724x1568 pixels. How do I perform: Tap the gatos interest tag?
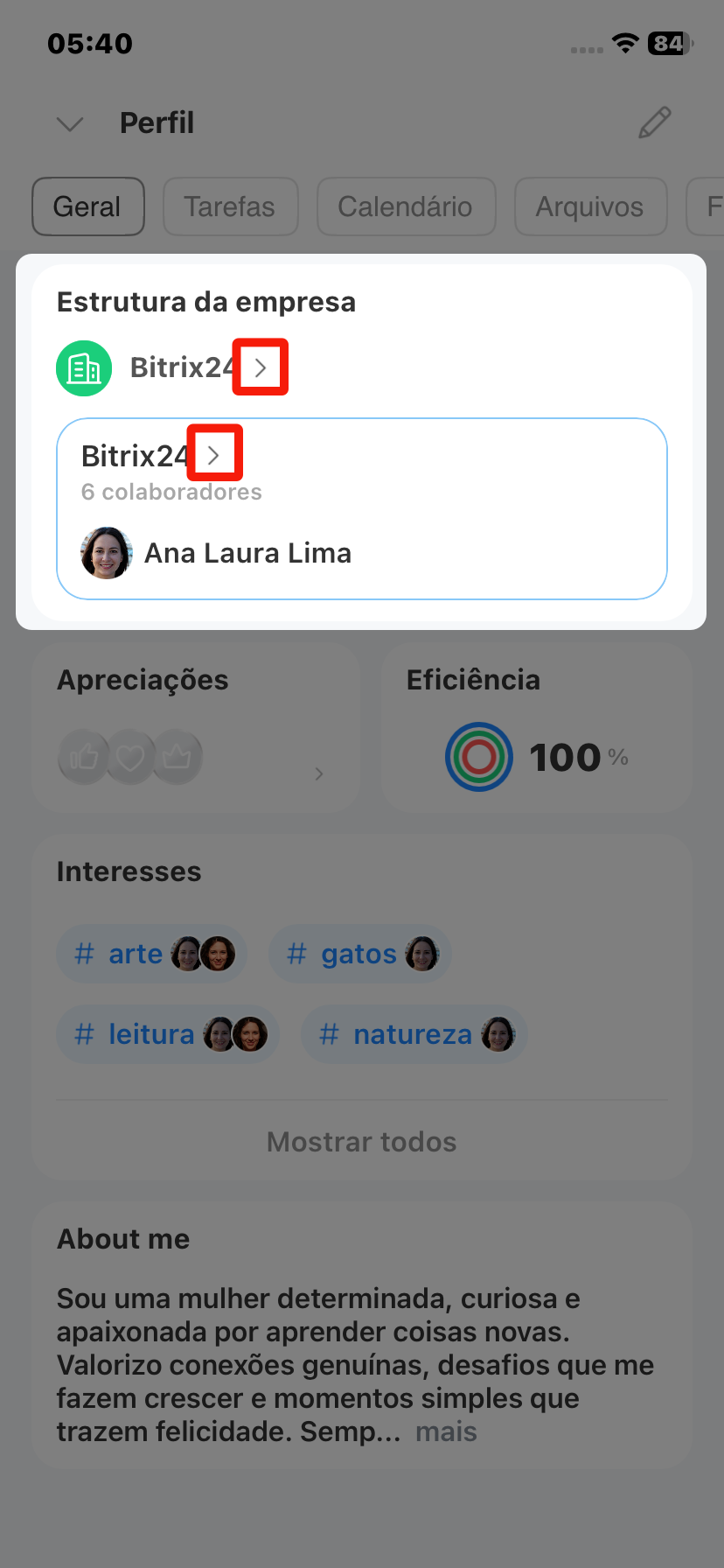tap(359, 954)
